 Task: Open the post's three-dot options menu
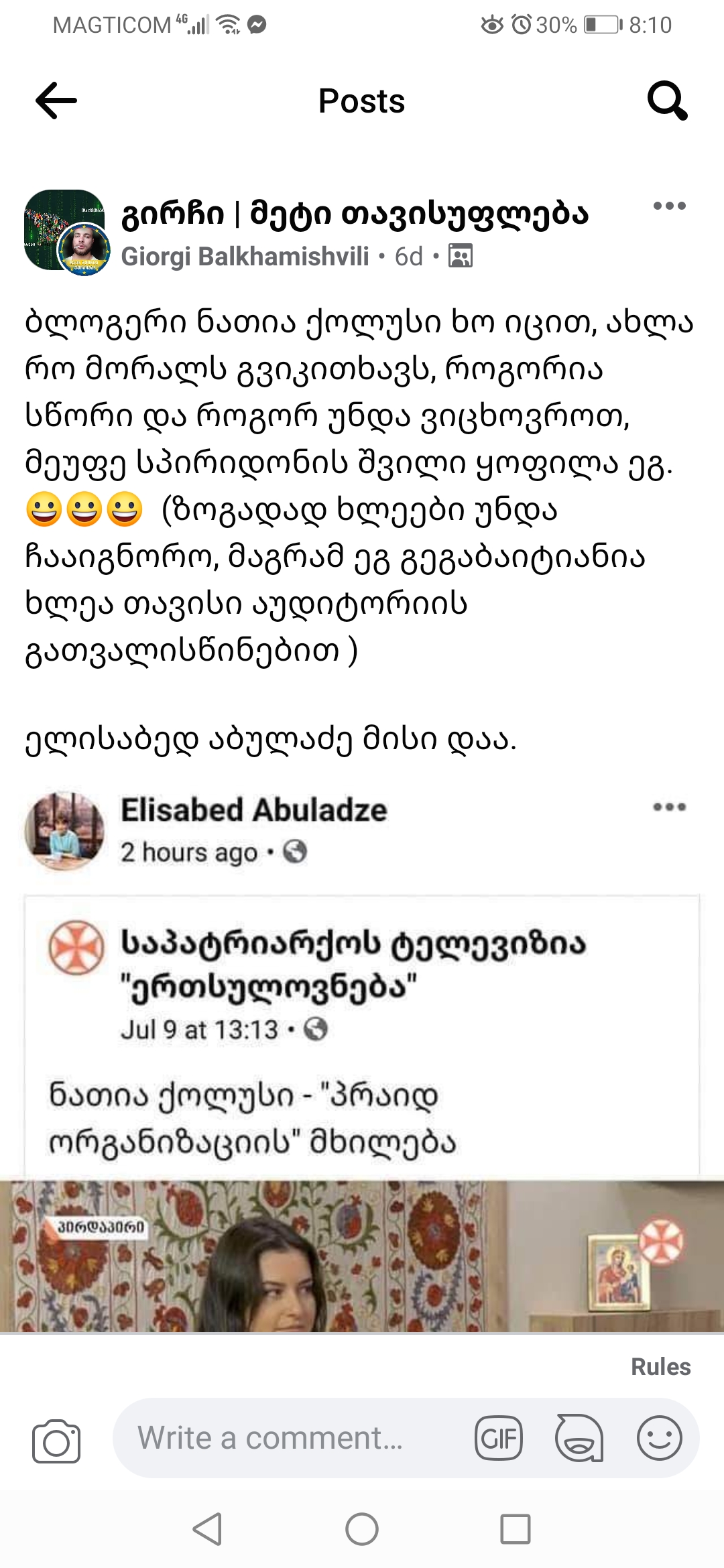(669, 206)
